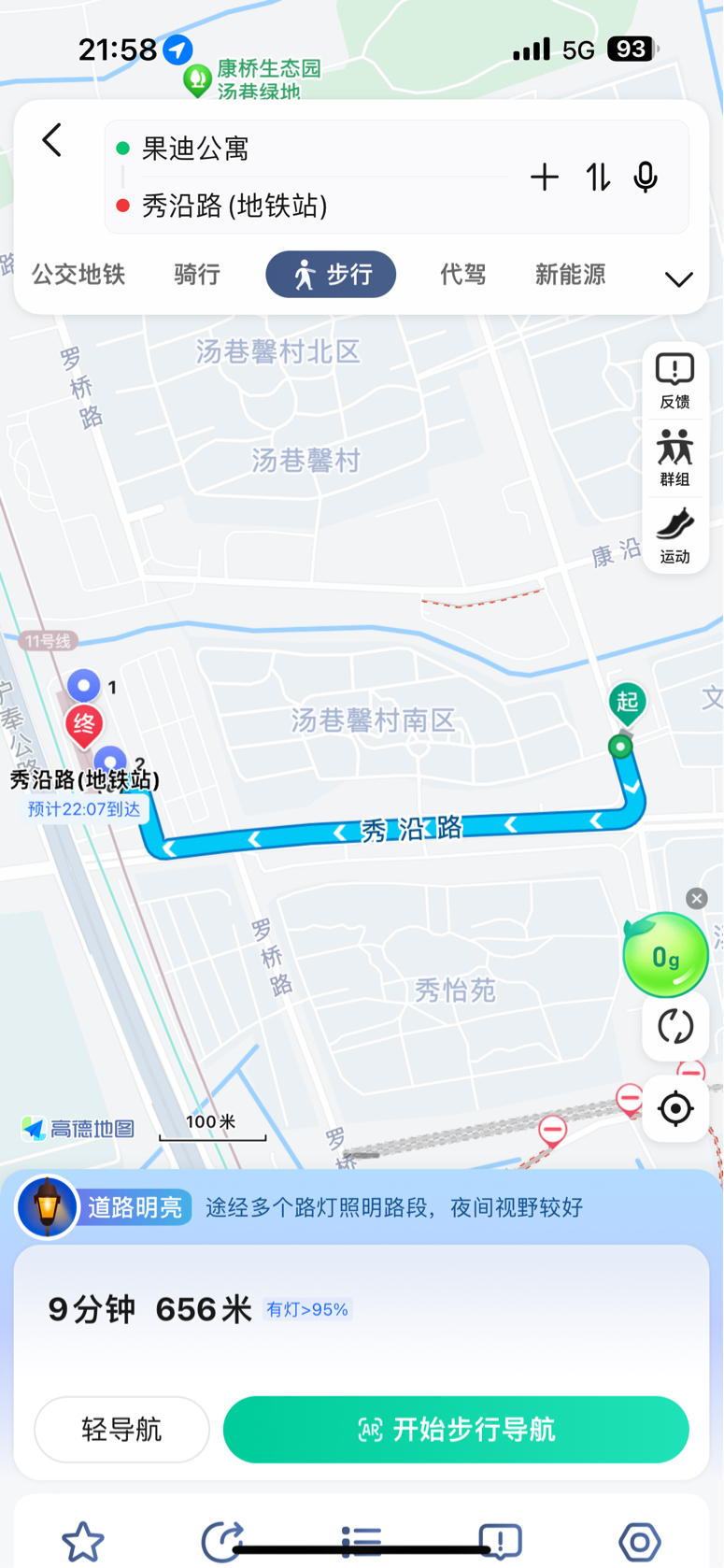Save this route with the star icon
The image size is (724, 1568).
click(x=82, y=1541)
